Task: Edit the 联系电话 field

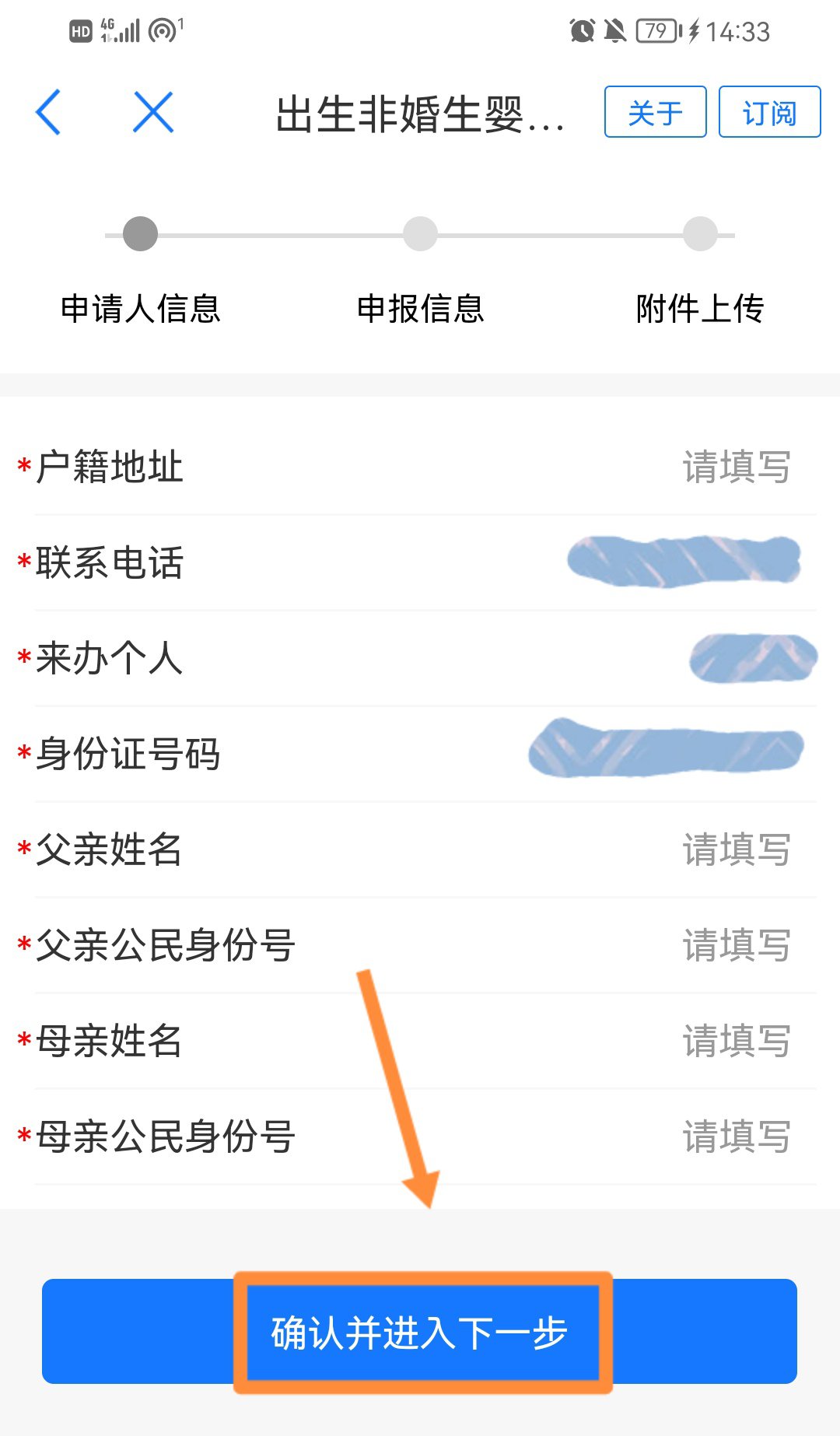Action: 683,562
